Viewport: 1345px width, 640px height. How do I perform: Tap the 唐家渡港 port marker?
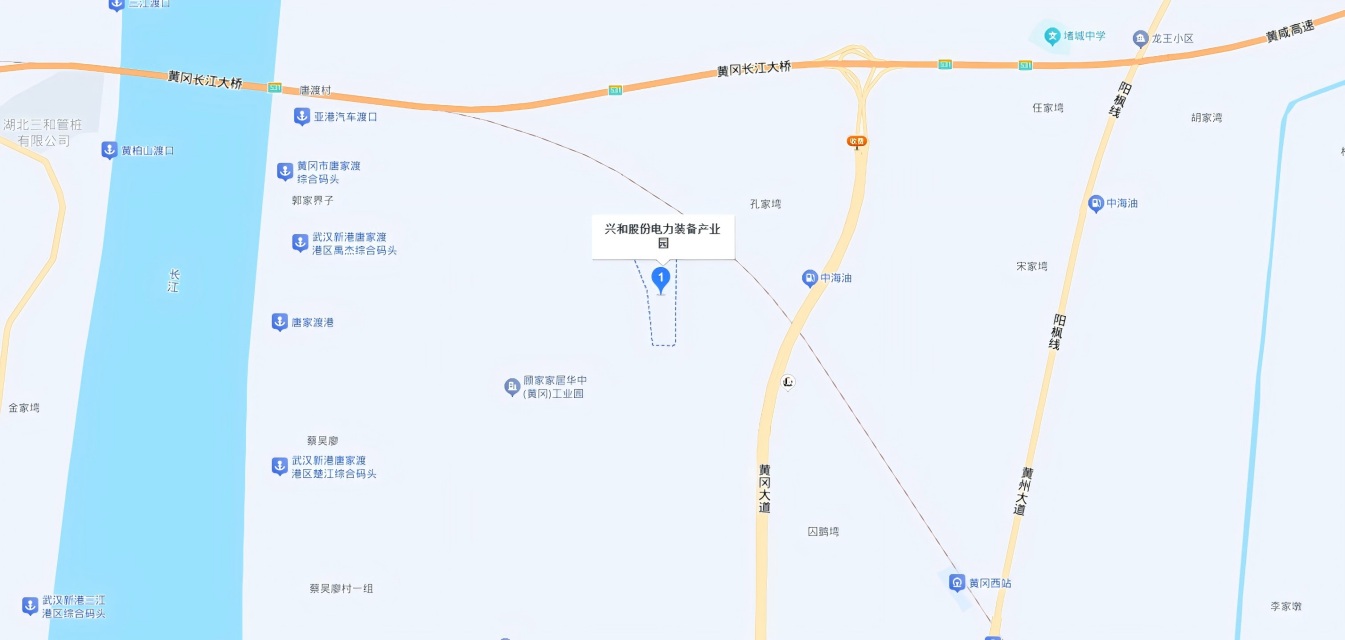pos(280,322)
